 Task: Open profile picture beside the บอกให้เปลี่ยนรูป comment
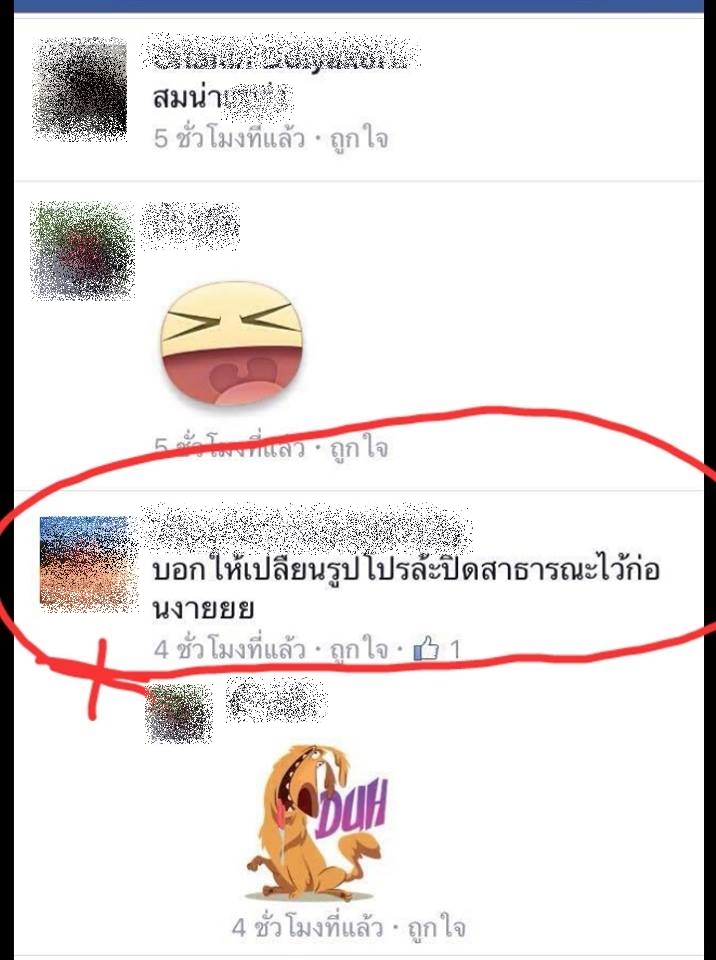click(88, 561)
